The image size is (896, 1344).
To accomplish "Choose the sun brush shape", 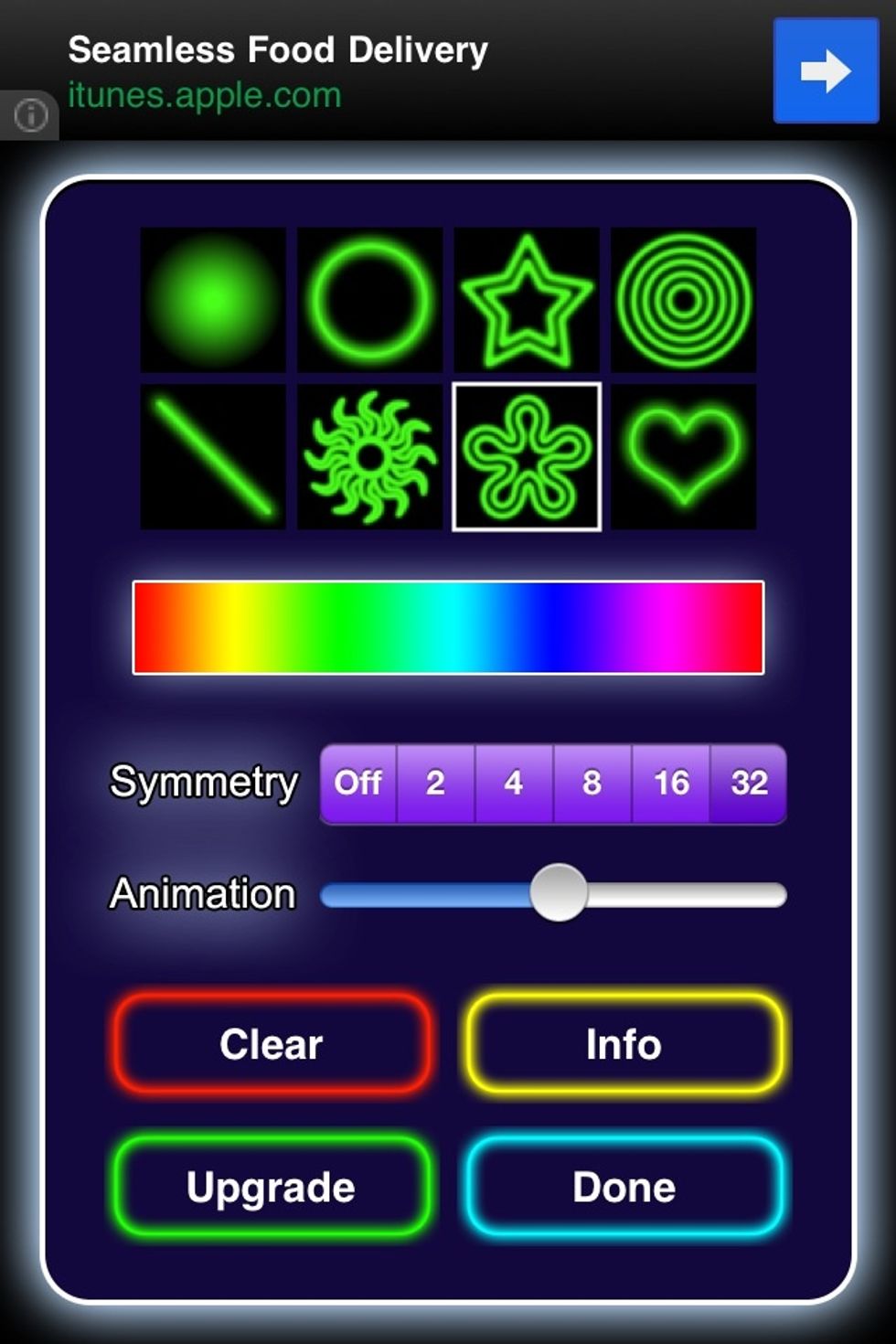I will pyautogui.click(x=369, y=457).
